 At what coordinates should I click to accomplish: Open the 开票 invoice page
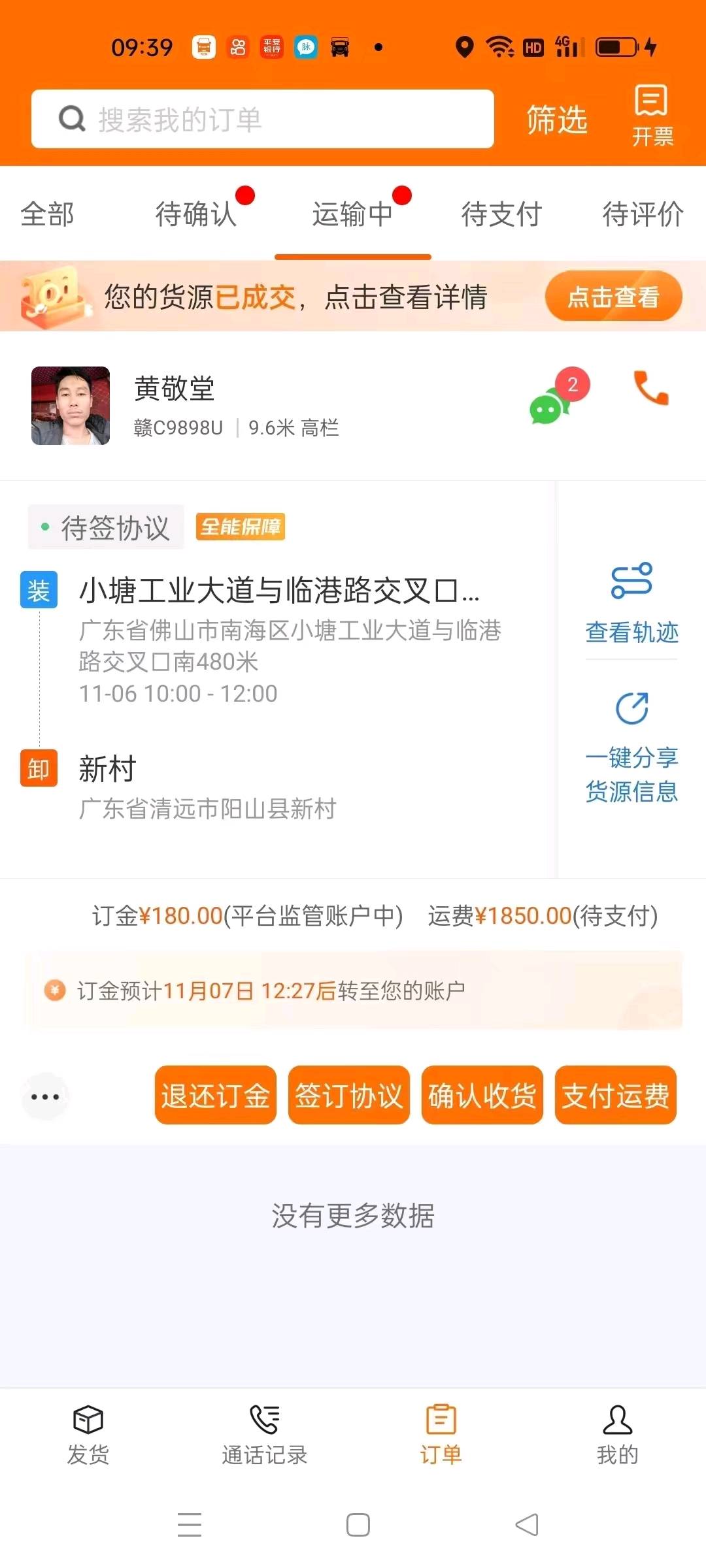652,116
